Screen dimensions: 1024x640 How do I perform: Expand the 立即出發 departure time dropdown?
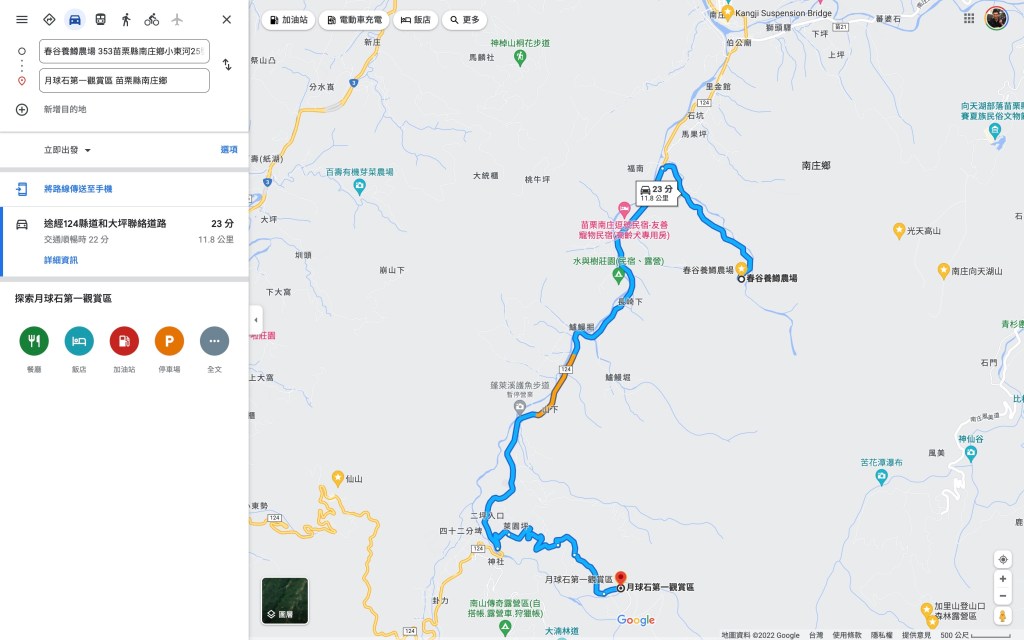pyautogui.click(x=68, y=150)
